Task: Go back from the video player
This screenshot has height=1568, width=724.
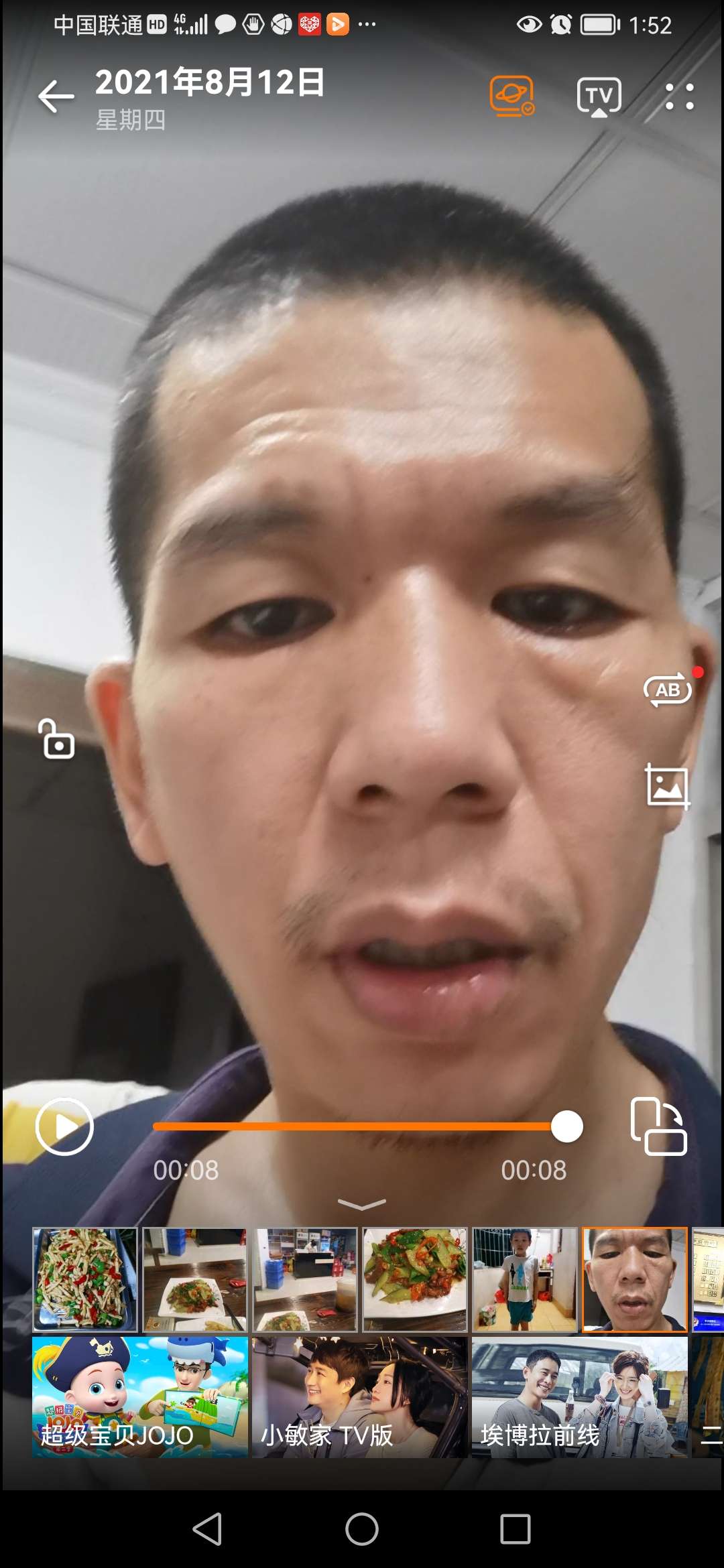Action: (55, 98)
